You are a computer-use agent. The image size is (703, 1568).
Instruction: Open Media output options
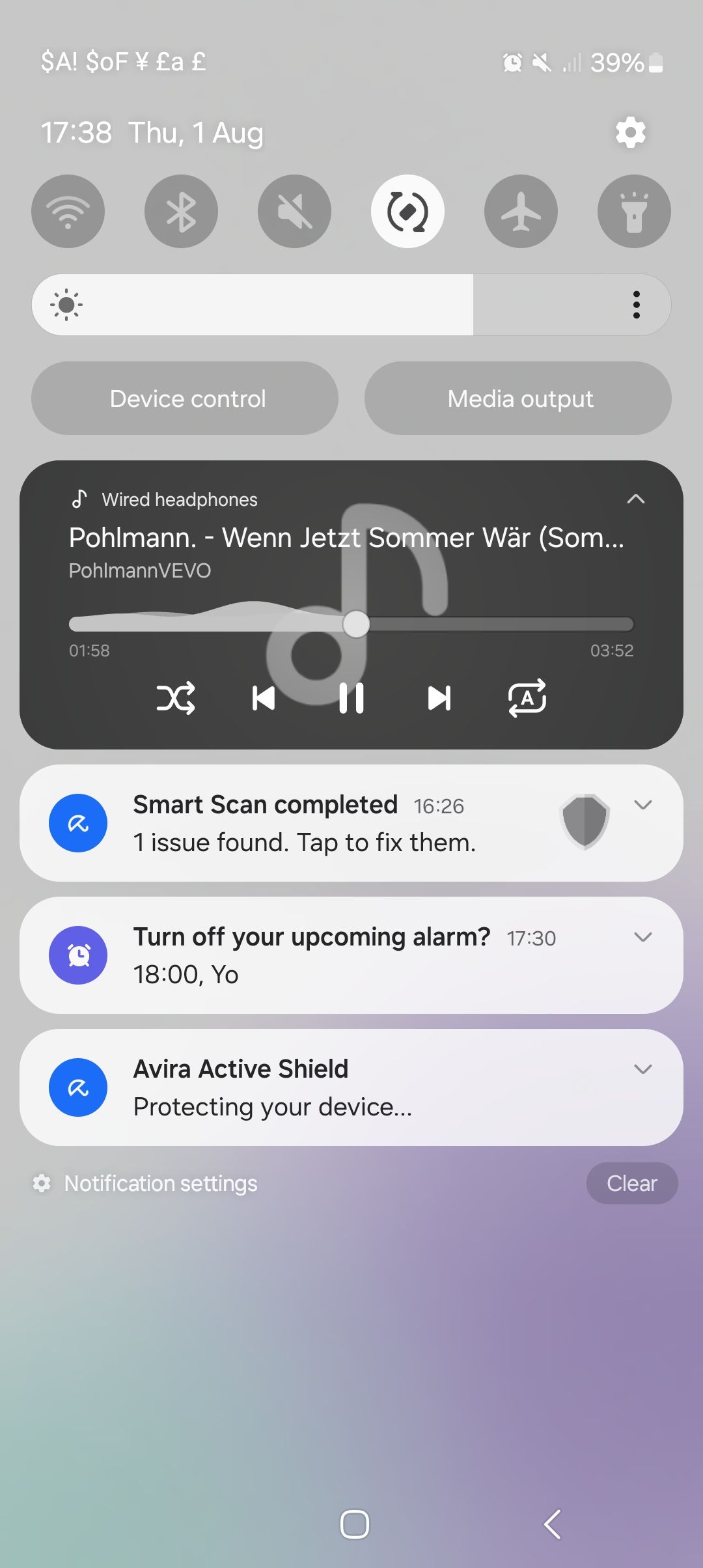pyautogui.click(x=519, y=398)
